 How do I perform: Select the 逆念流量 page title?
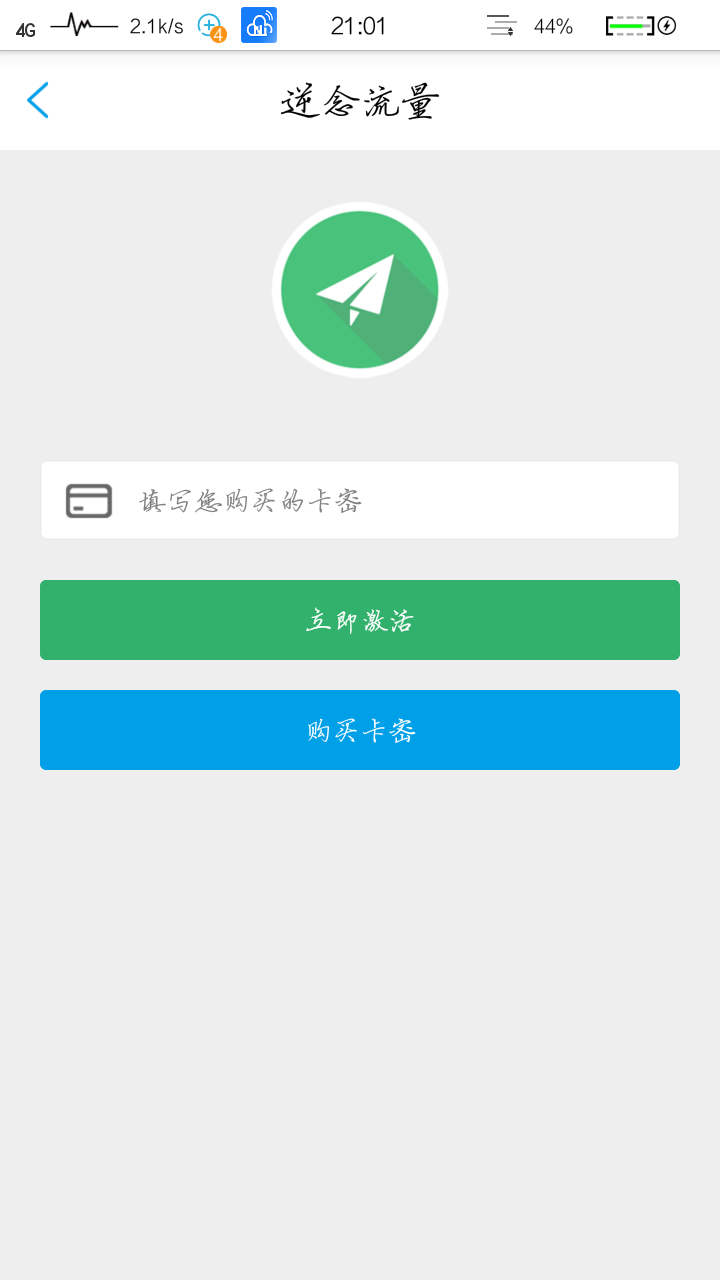coord(359,100)
